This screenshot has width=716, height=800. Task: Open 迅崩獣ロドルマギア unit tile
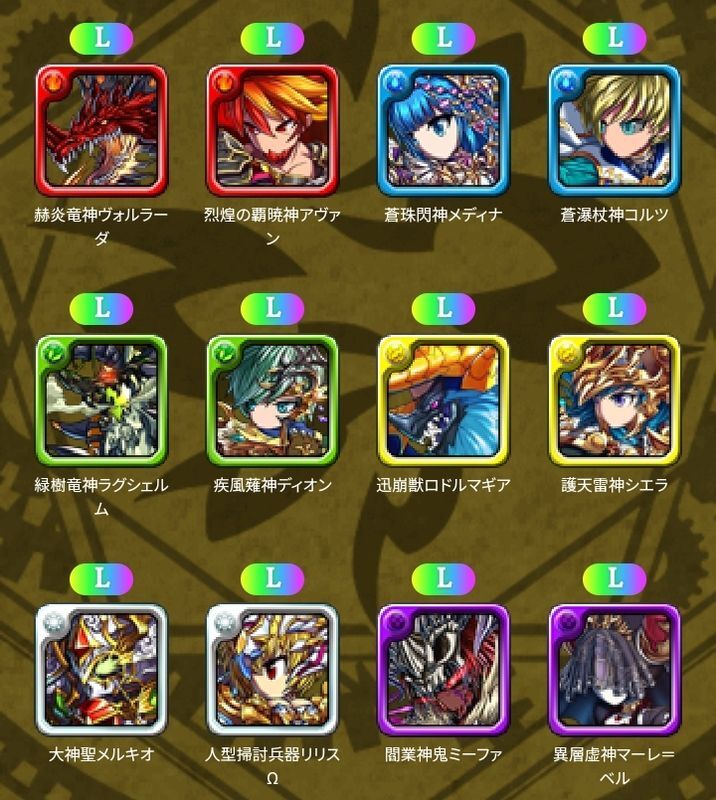pyautogui.click(x=443, y=400)
